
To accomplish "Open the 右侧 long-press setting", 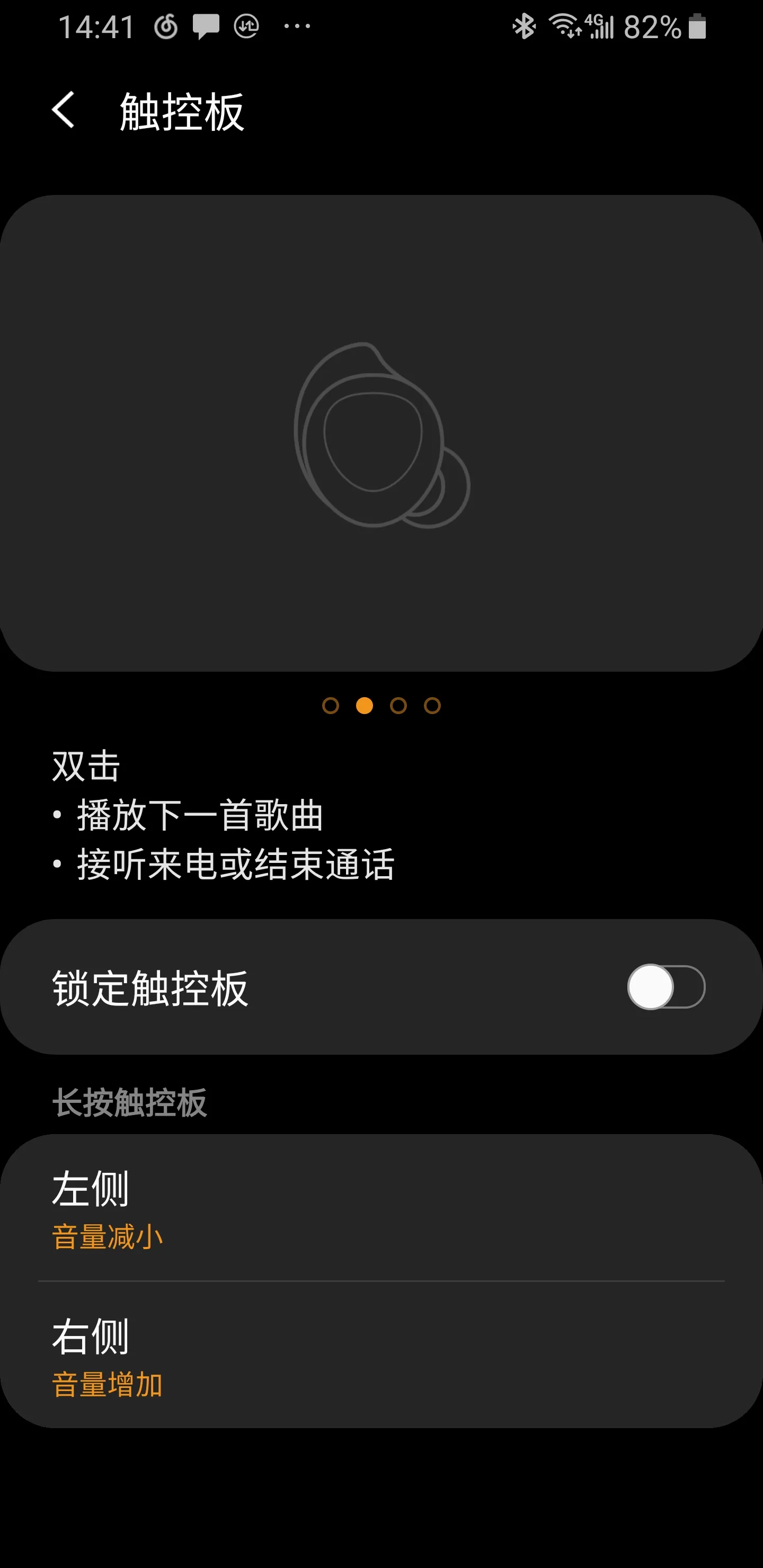I will [381, 1356].
